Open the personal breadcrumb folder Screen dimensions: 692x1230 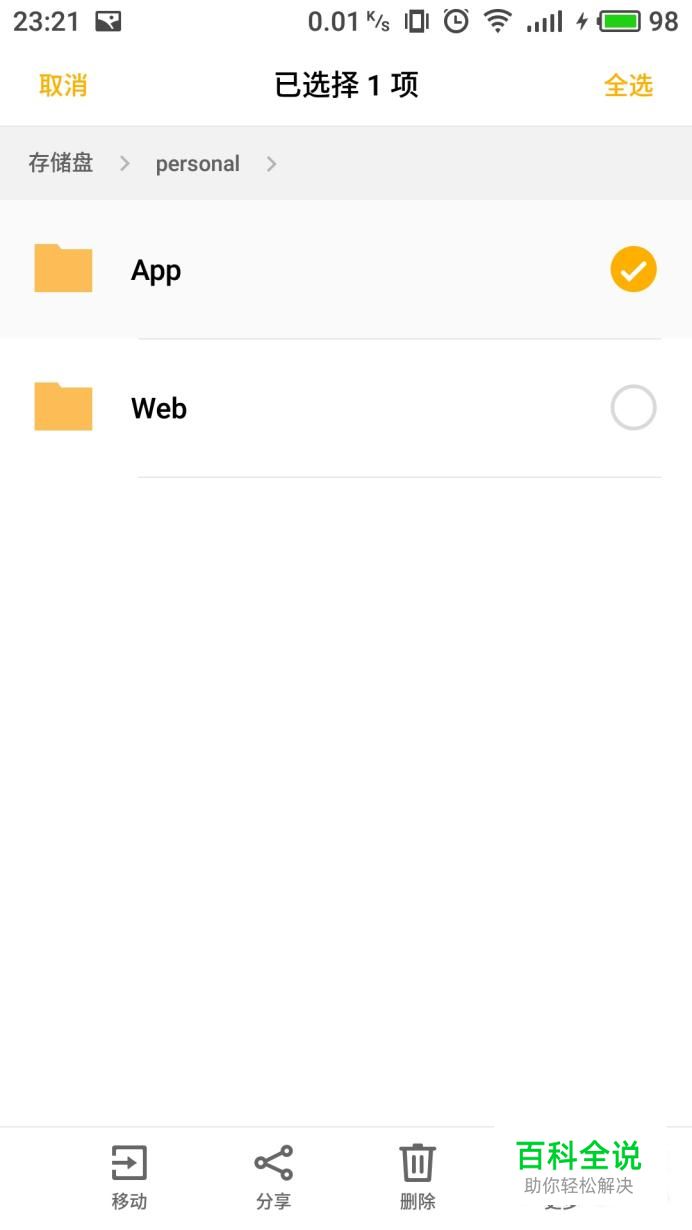point(197,164)
